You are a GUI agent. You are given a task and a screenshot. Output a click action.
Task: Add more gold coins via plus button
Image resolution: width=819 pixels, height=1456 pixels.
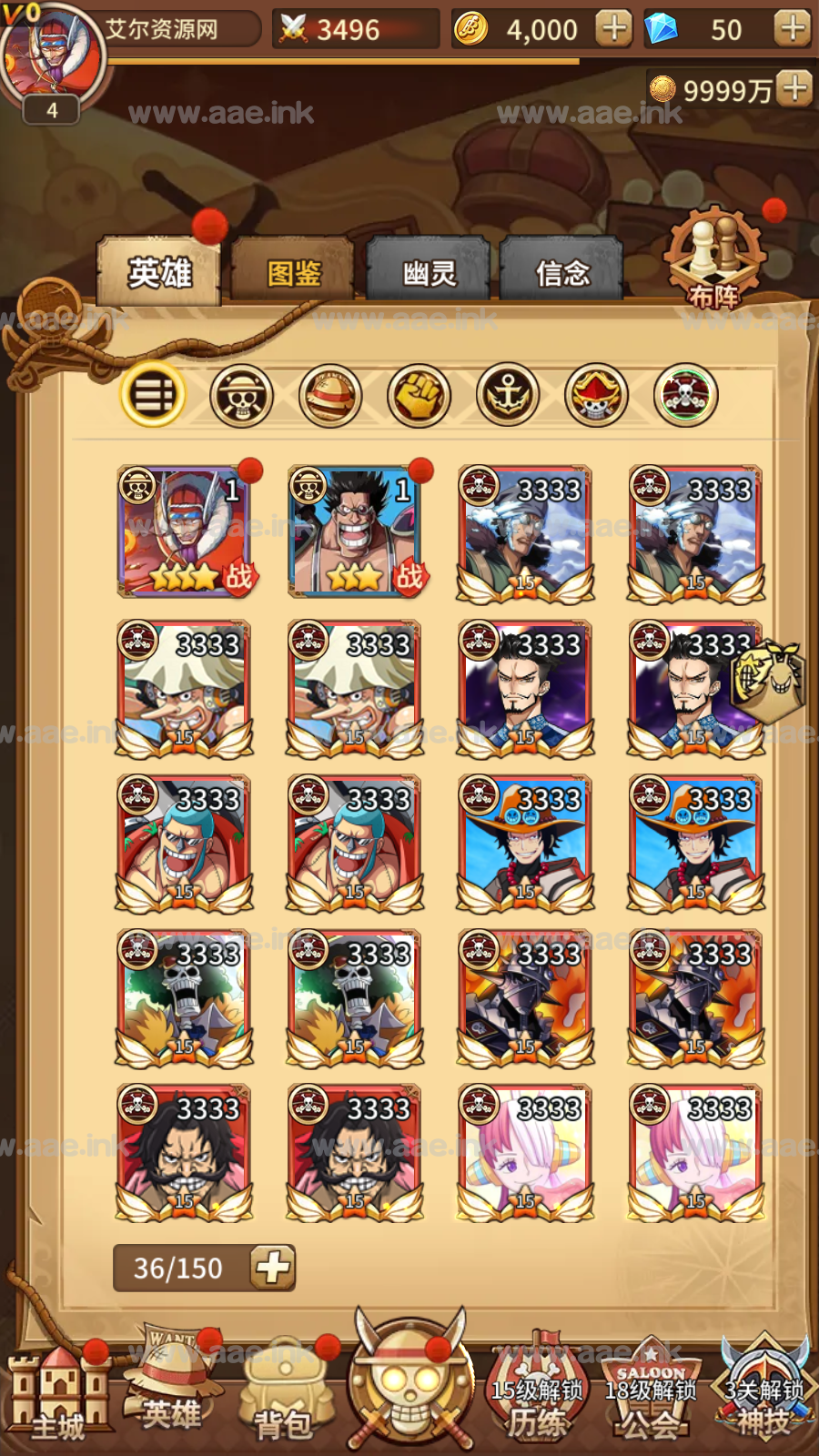[x=614, y=29]
